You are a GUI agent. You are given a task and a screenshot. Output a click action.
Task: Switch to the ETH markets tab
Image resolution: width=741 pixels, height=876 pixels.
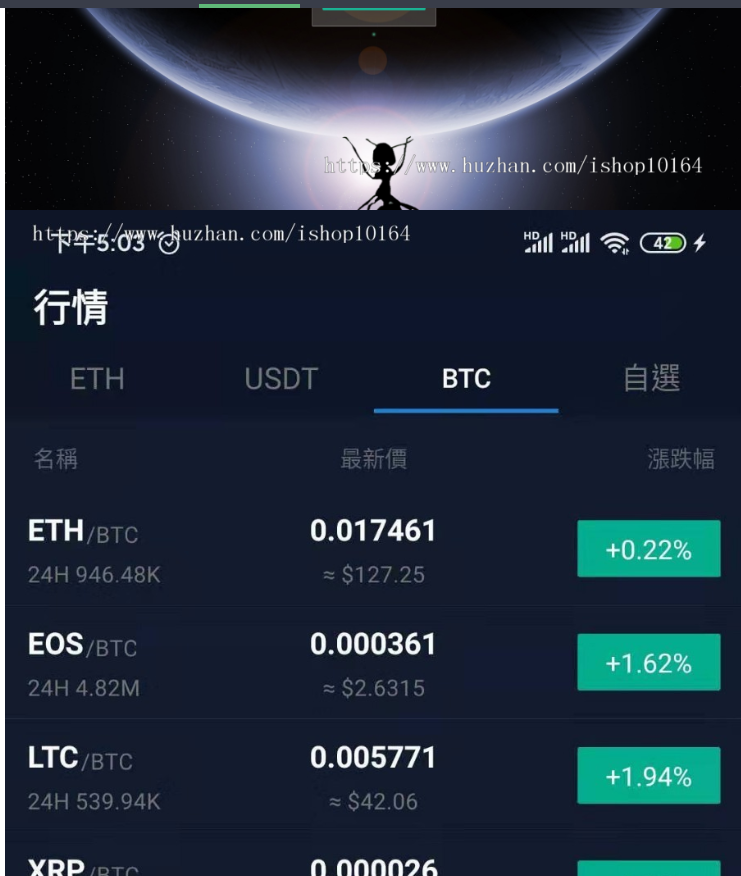[x=97, y=379]
